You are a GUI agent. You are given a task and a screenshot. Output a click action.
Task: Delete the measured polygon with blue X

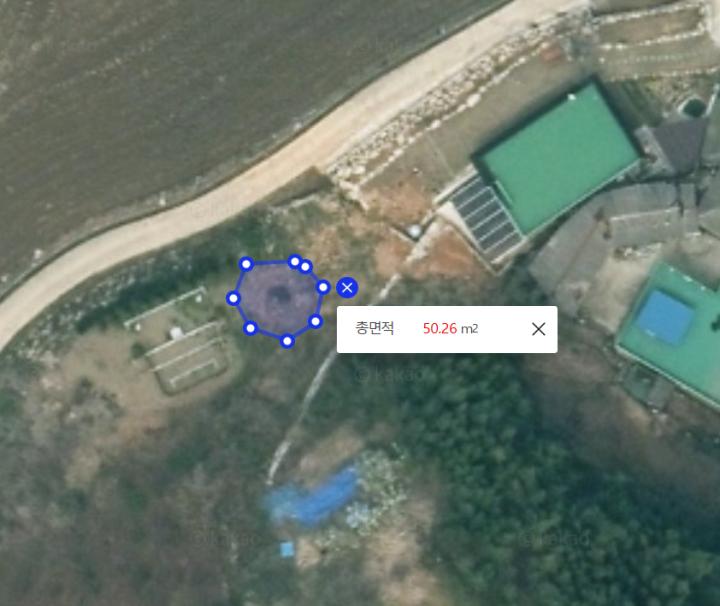(347, 288)
